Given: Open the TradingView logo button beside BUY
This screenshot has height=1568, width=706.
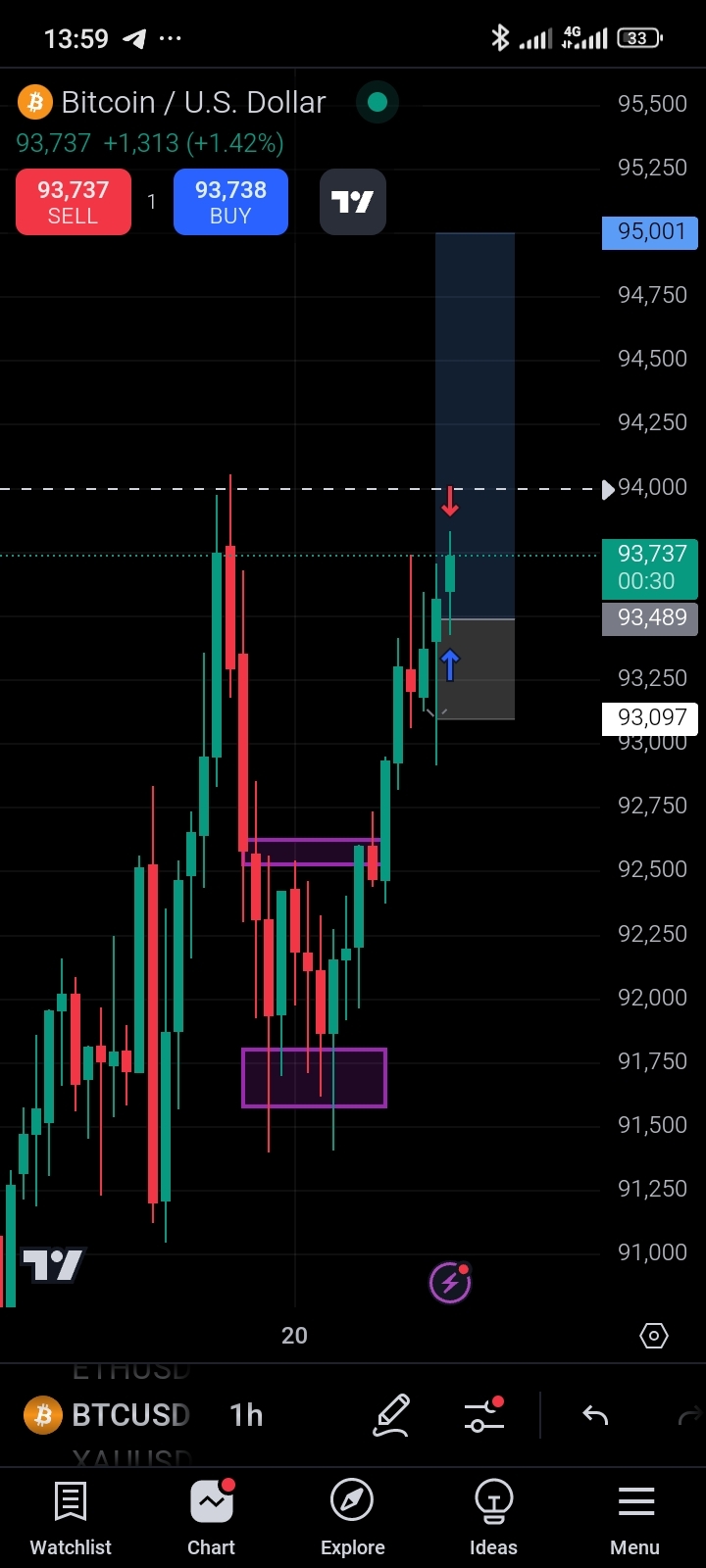Looking at the screenshot, I should click(353, 202).
